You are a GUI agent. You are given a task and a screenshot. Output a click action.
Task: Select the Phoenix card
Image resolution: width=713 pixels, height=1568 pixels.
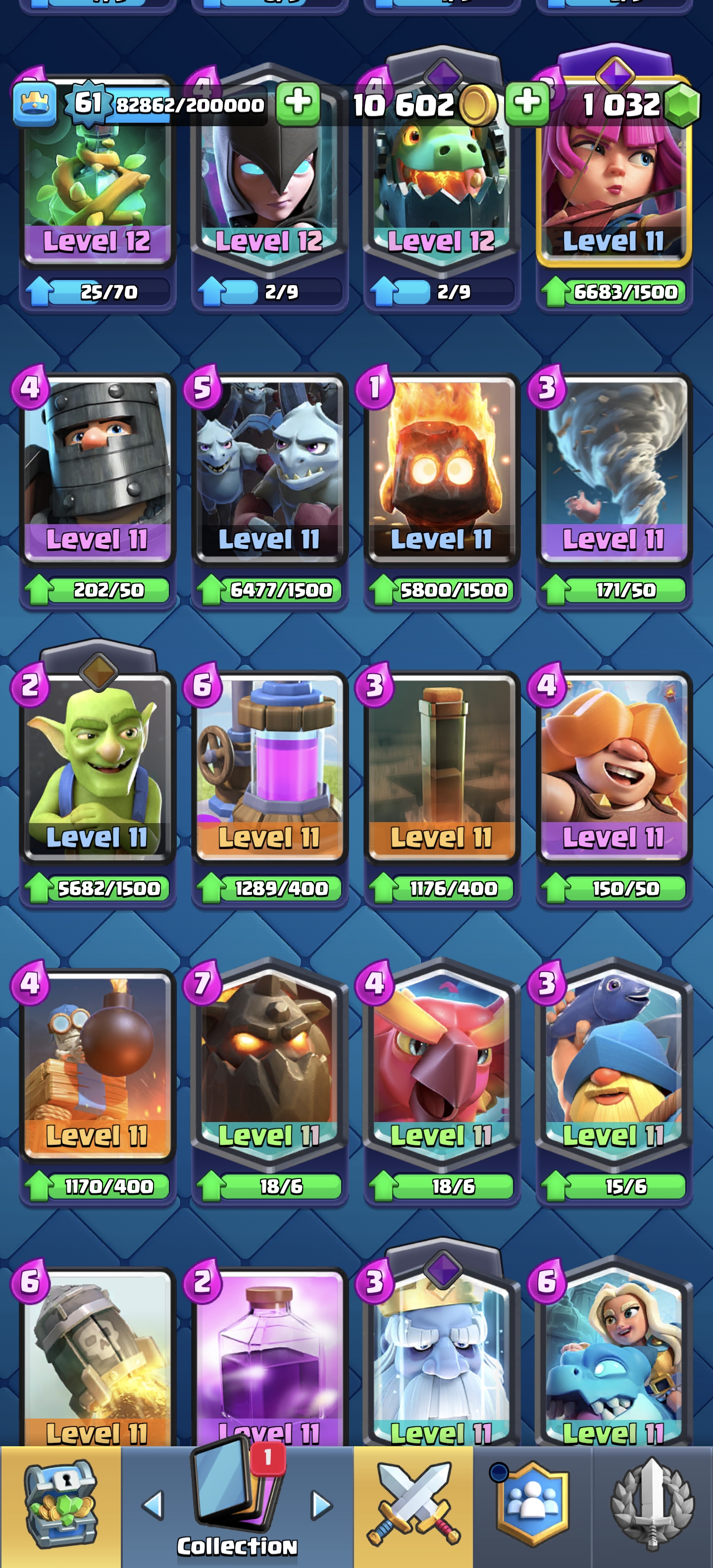(x=442, y=1065)
